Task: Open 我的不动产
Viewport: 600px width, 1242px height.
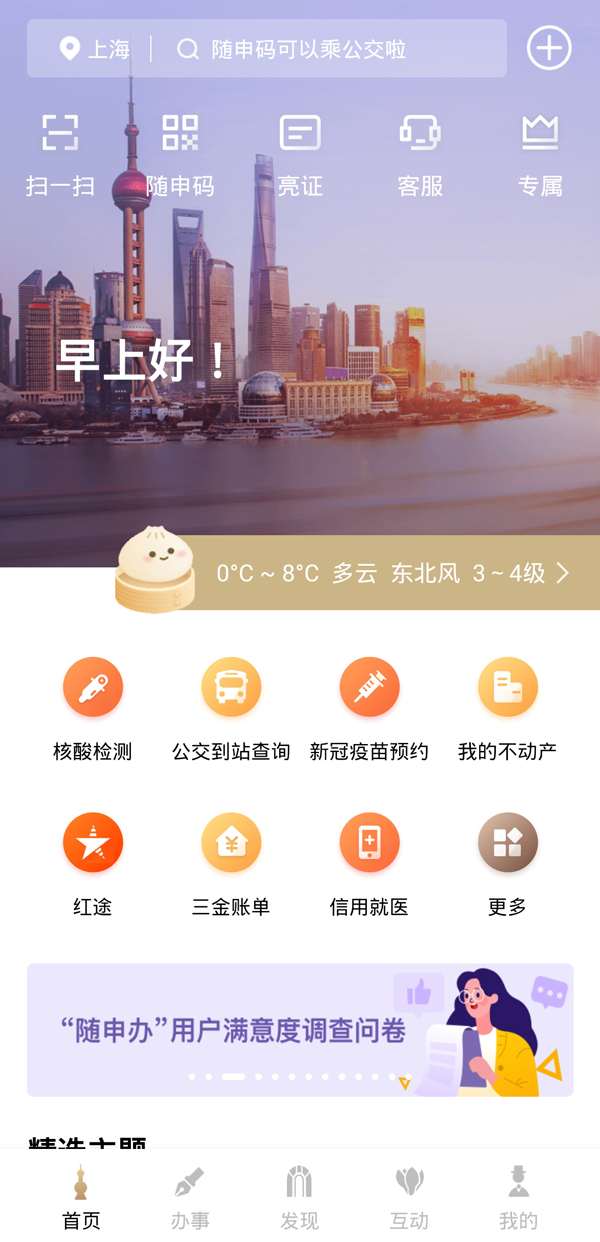Action: pyautogui.click(x=507, y=708)
